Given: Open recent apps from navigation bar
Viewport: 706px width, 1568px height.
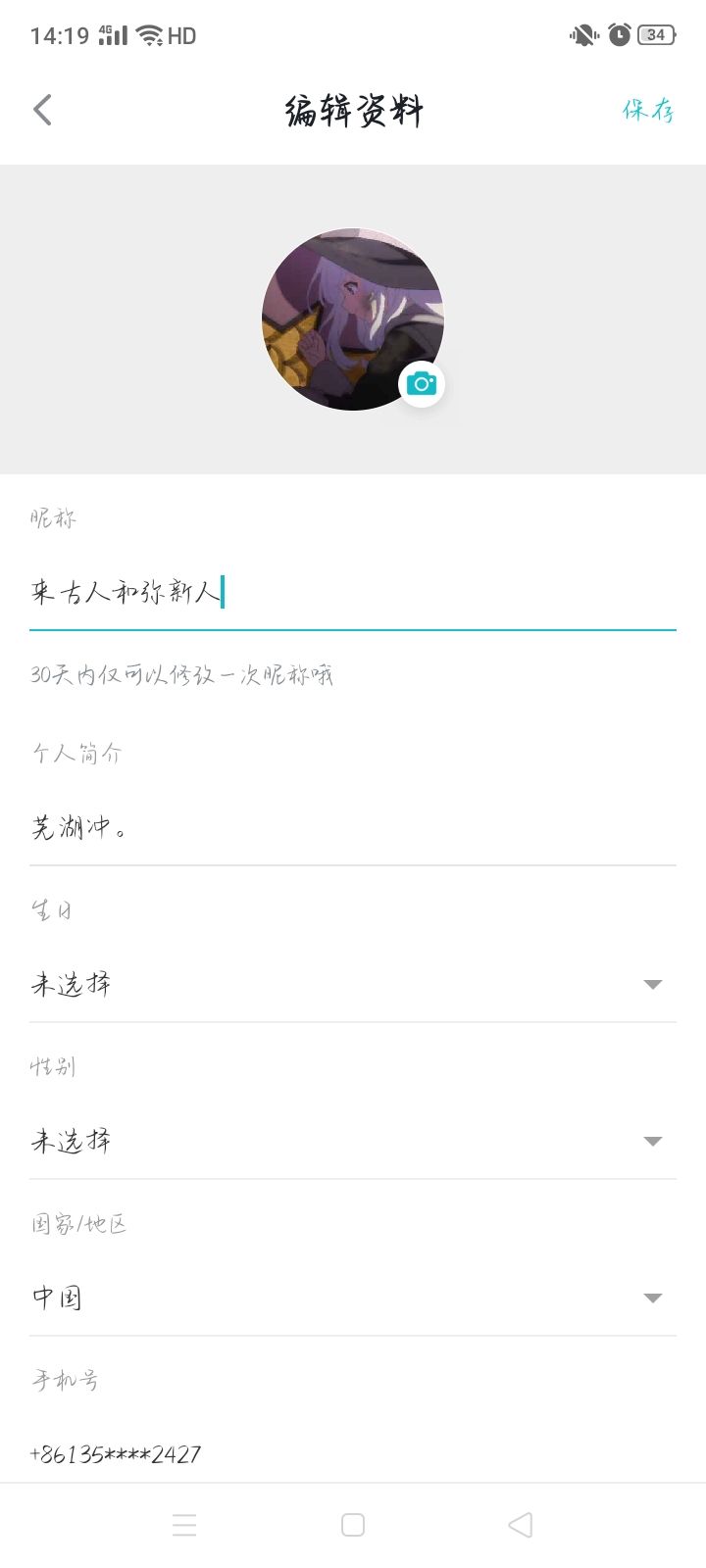Looking at the screenshot, I should pyautogui.click(x=184, y=1525).
